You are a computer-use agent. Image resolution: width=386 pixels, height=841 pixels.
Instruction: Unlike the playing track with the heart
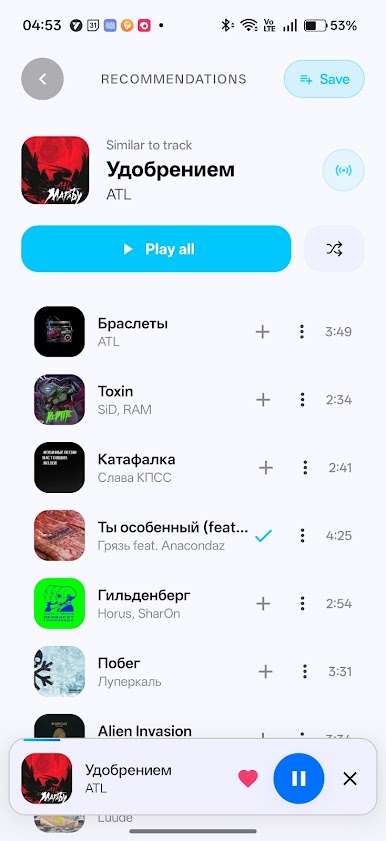point(248,778)
